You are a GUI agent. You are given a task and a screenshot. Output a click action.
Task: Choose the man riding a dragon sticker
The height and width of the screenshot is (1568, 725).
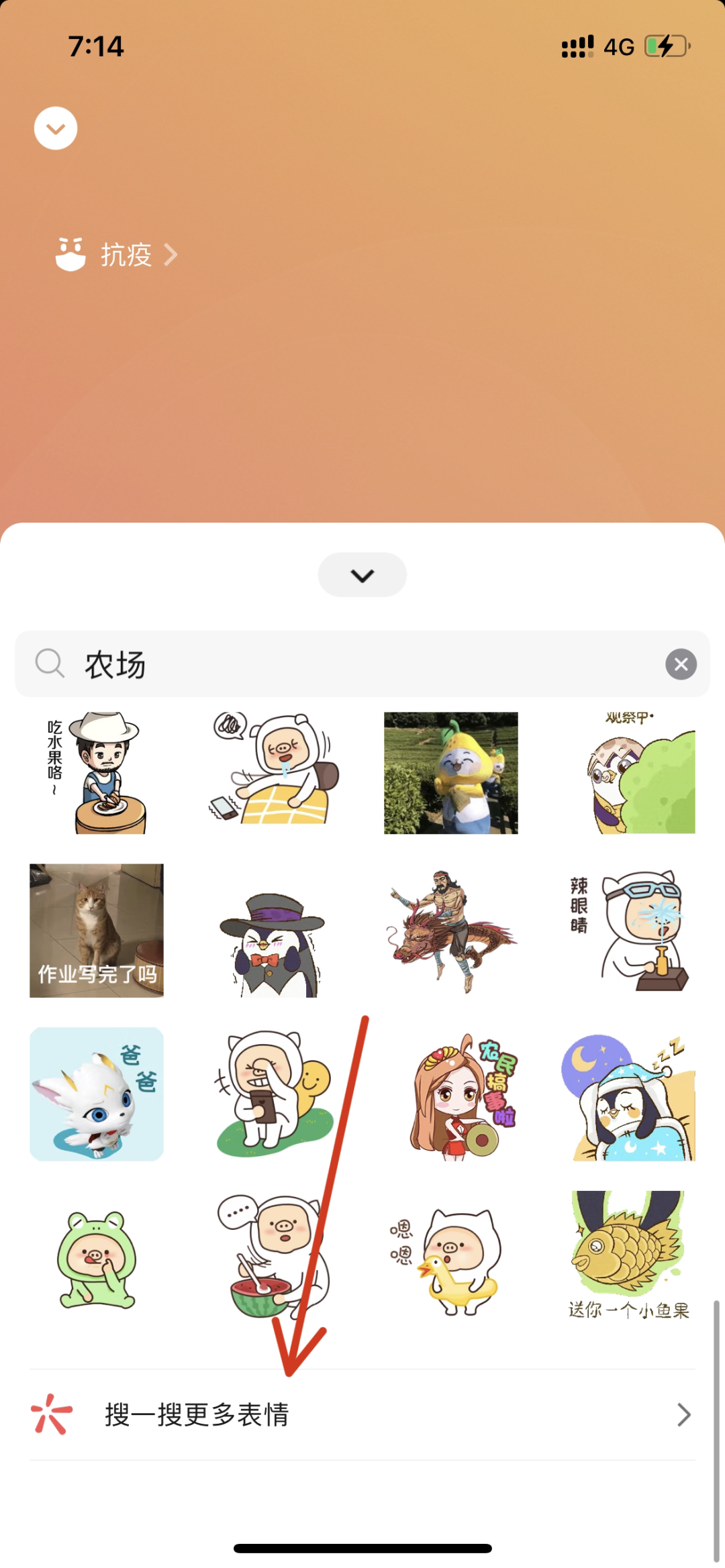(x=451, y=931)
